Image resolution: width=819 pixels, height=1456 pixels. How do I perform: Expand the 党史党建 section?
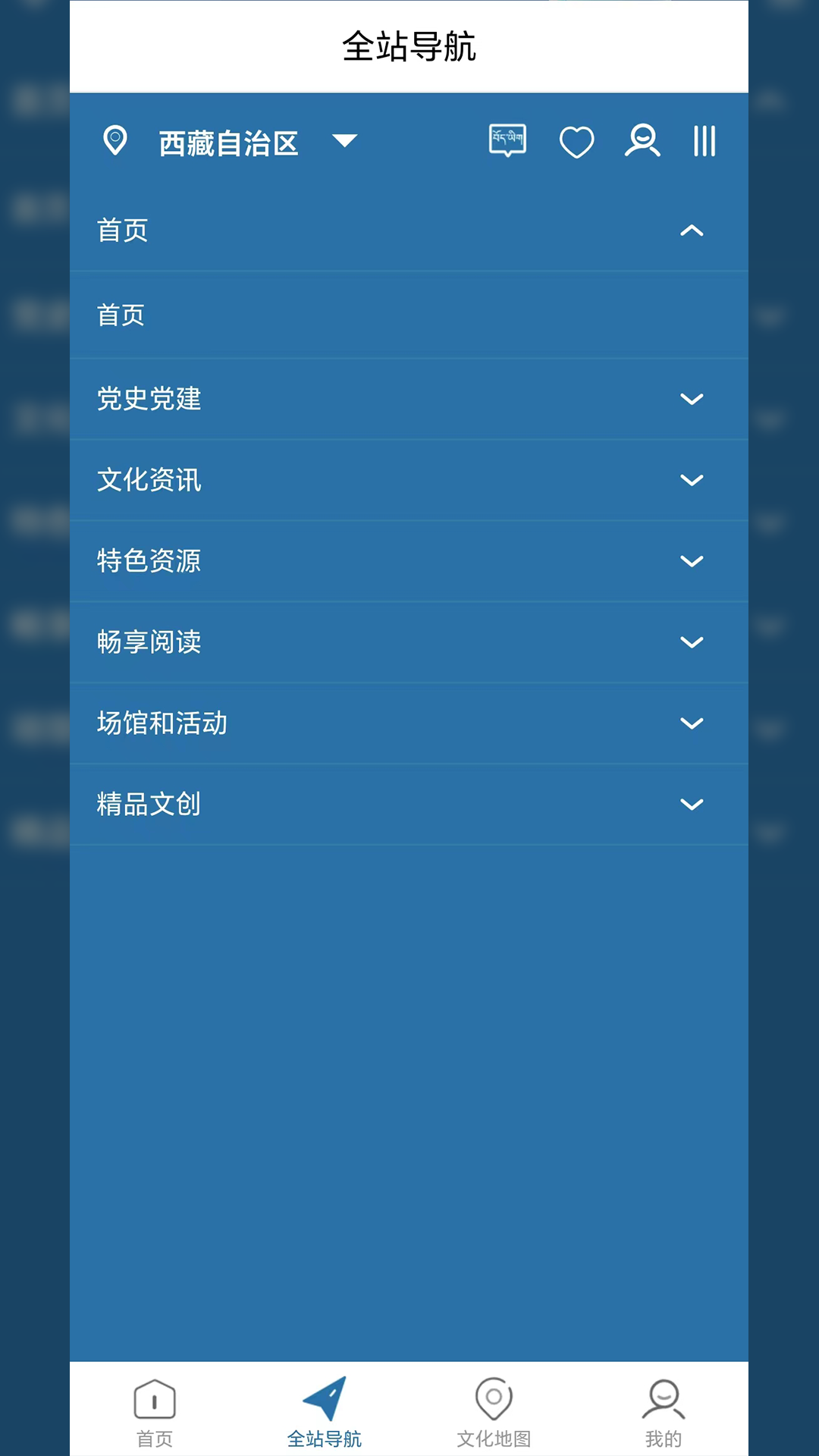(x=692, y=399)
